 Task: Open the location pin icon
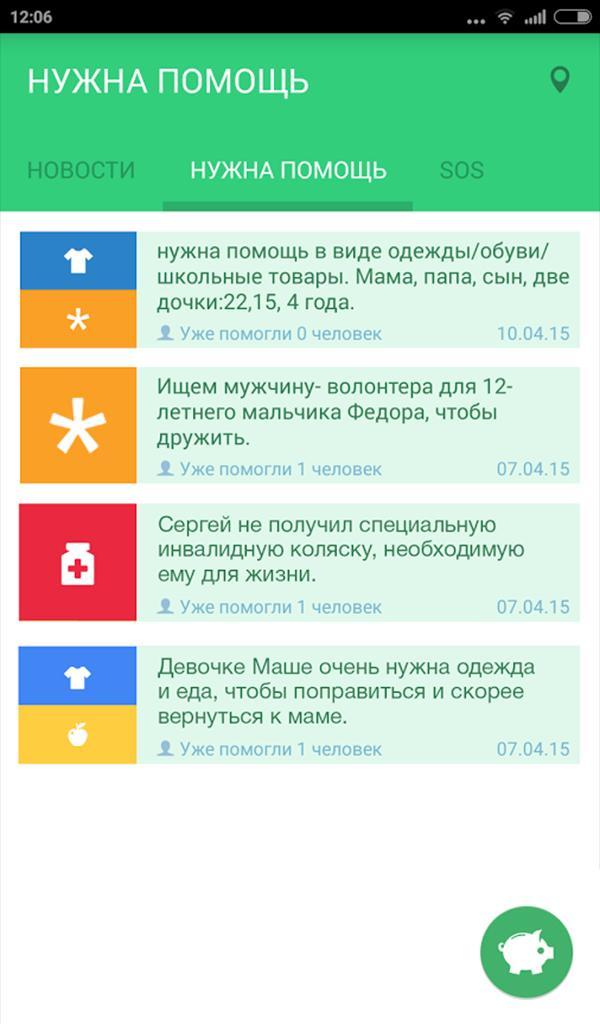560,80
